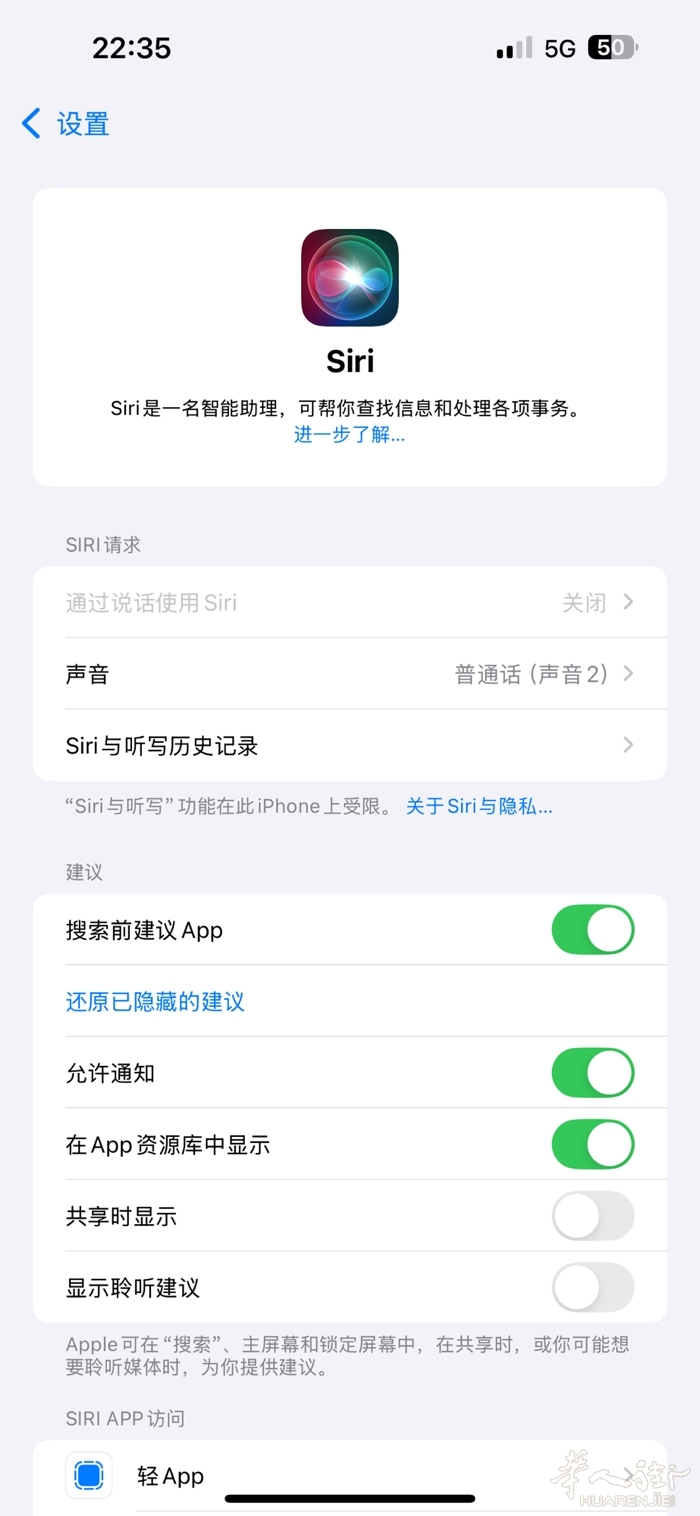Tap 还原已隐藏的建议
This screenshot has width=700, height=1516.
156,1002
